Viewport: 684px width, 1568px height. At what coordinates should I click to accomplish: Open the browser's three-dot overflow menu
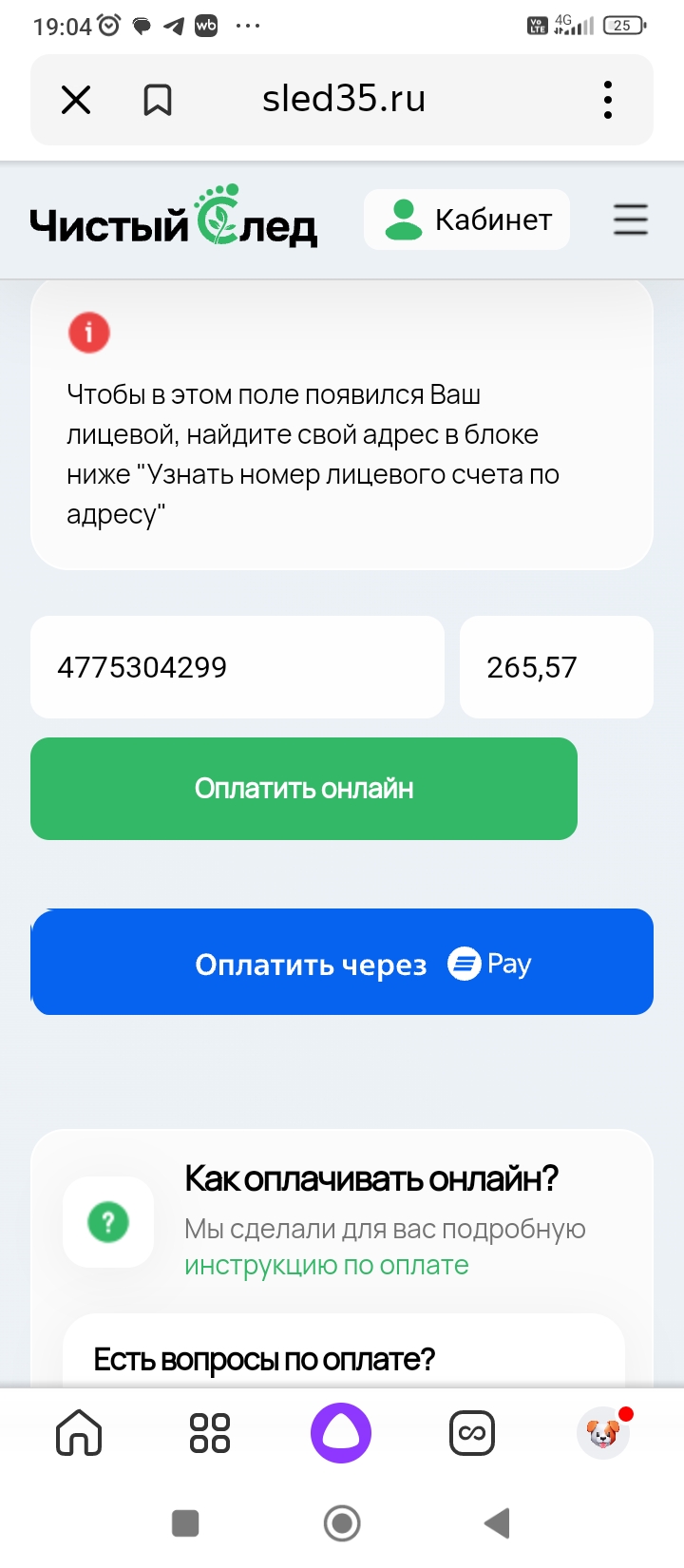coord(608,100)
